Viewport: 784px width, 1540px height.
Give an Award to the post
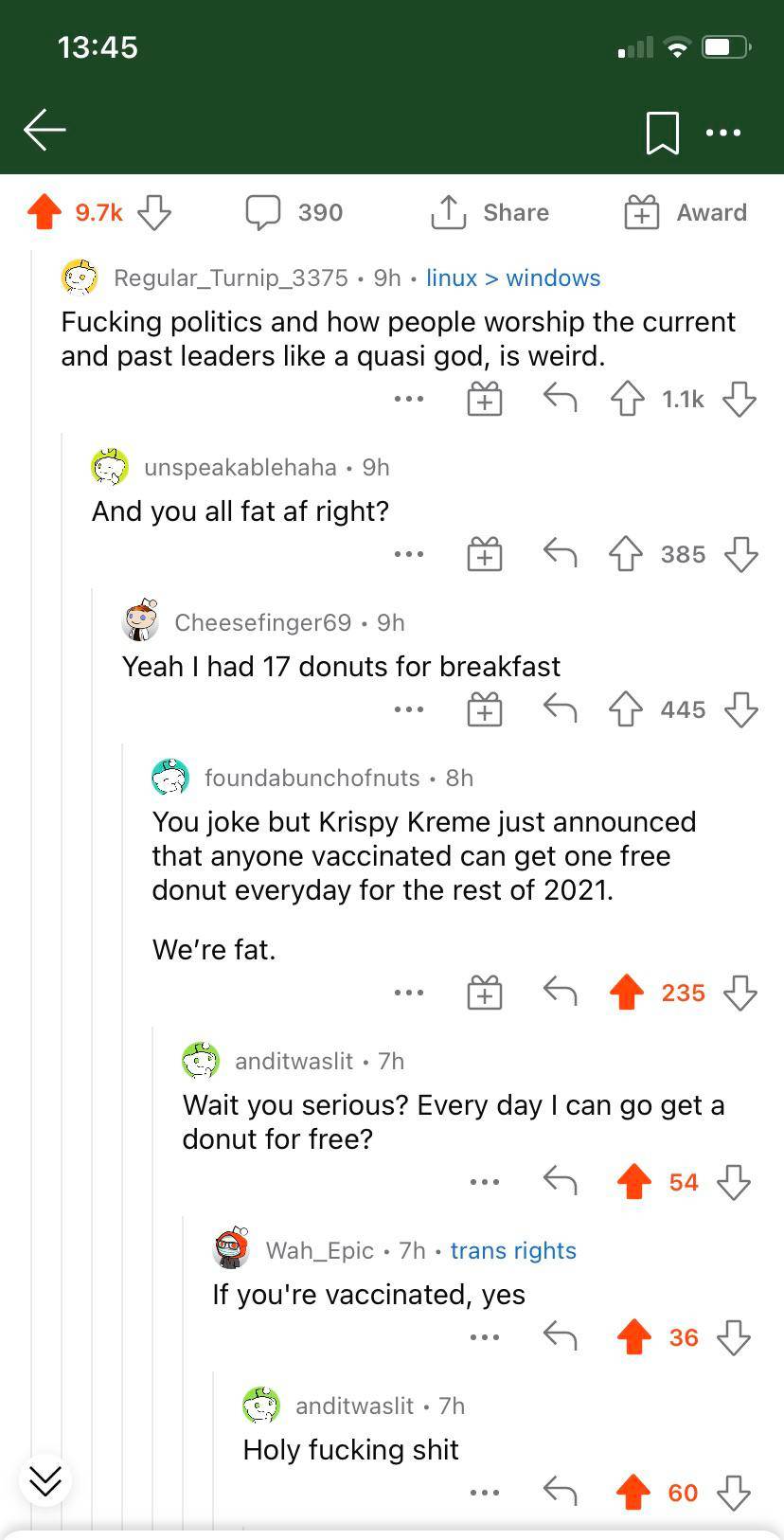(686, 212)
